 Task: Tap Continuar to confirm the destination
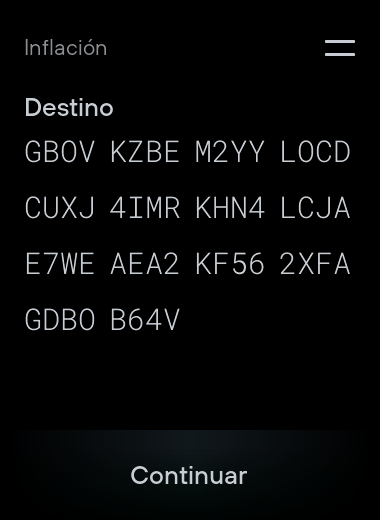coord(189,475)
